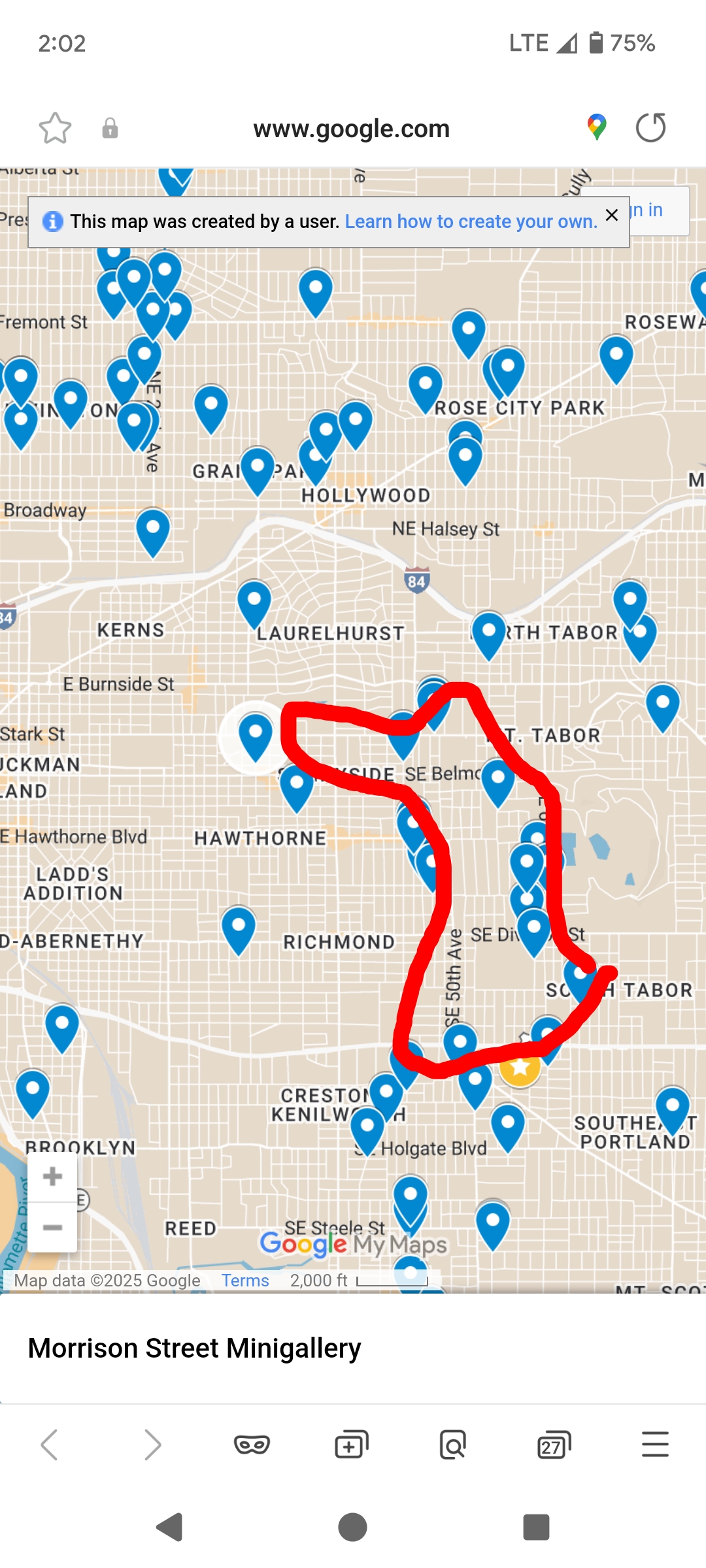Open the Google Maps location icon
706x1568 pixels.
(596, 127)
